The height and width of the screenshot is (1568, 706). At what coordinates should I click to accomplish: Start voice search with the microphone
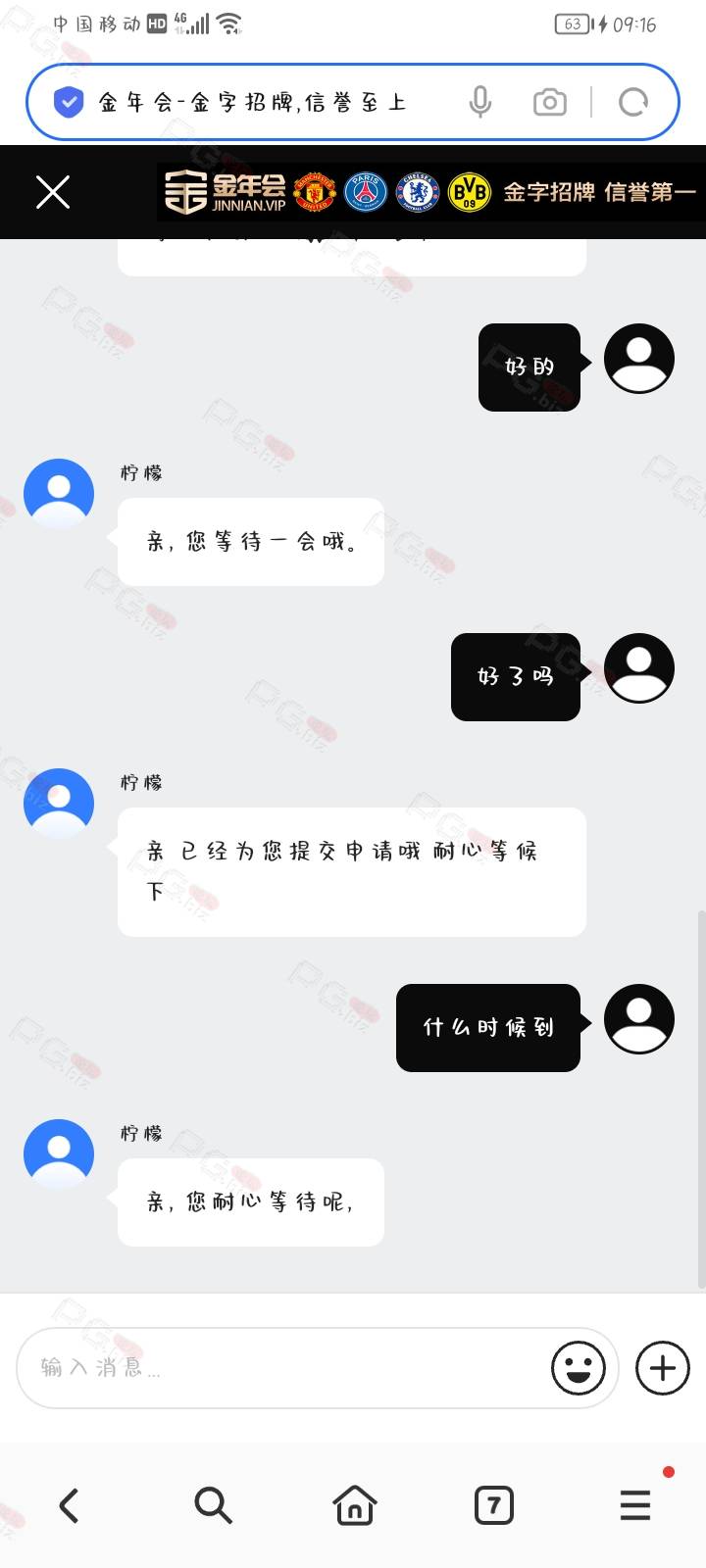[x=479, y=102]
